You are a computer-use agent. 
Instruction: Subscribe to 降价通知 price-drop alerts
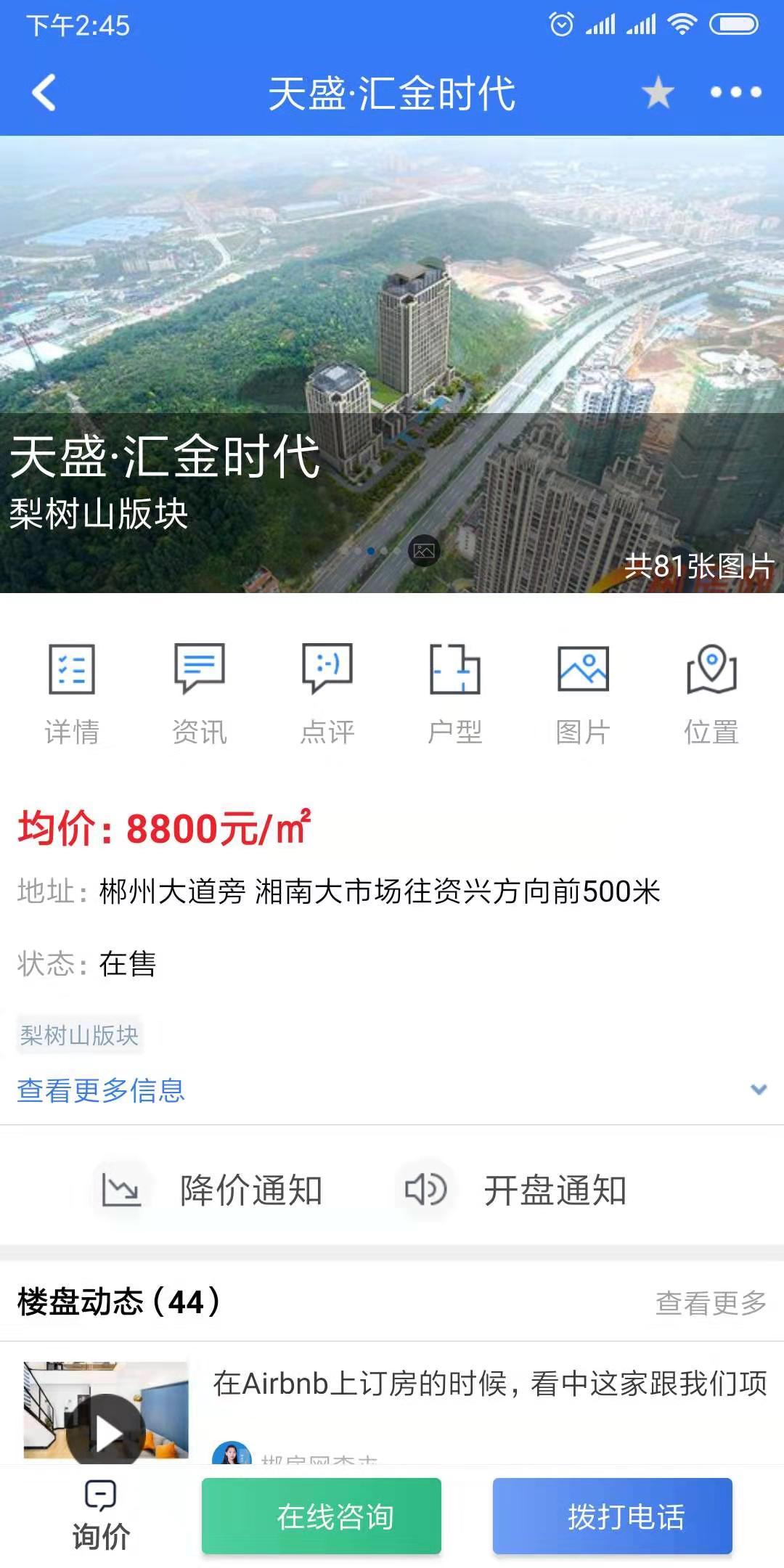point(211,1191)
